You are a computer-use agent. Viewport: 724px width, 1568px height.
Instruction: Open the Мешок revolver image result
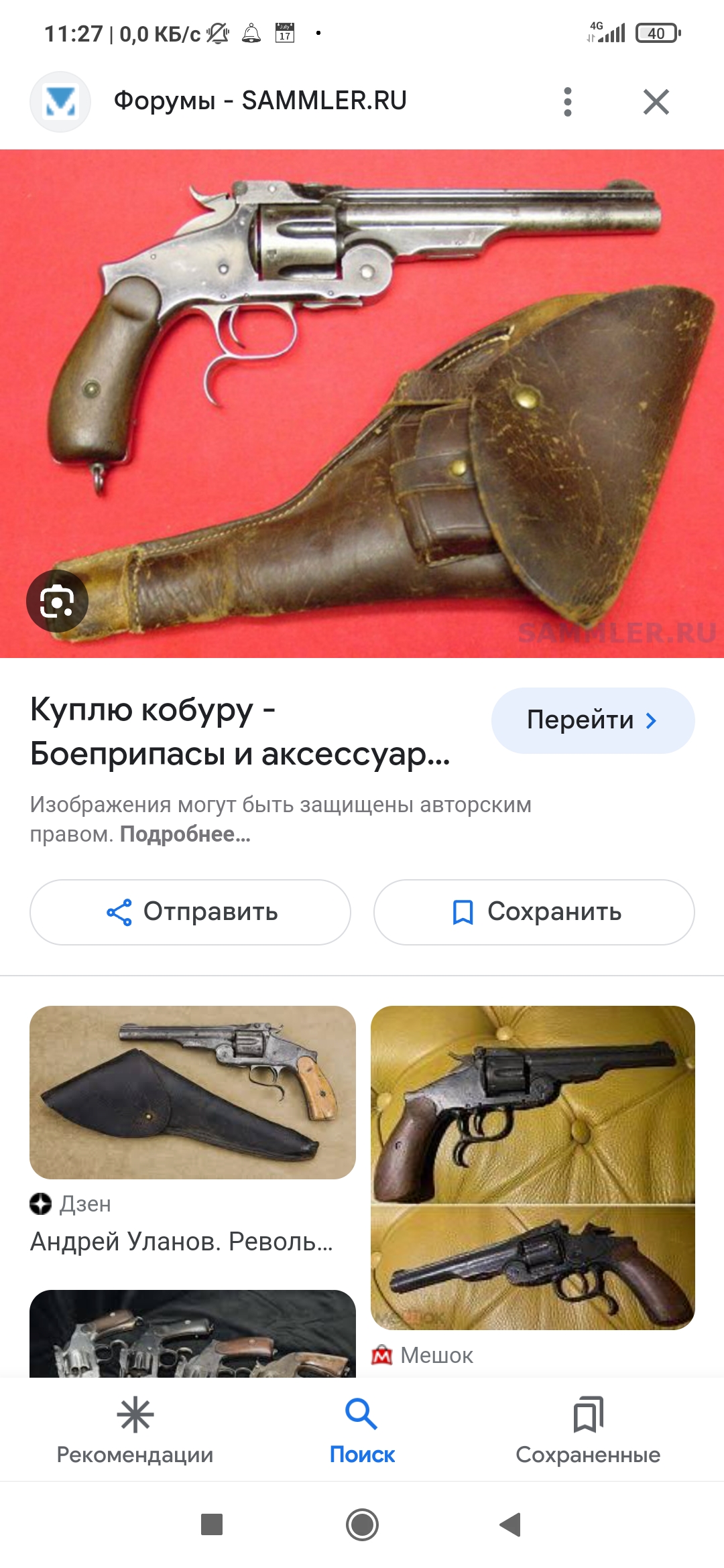point(532,1167)
